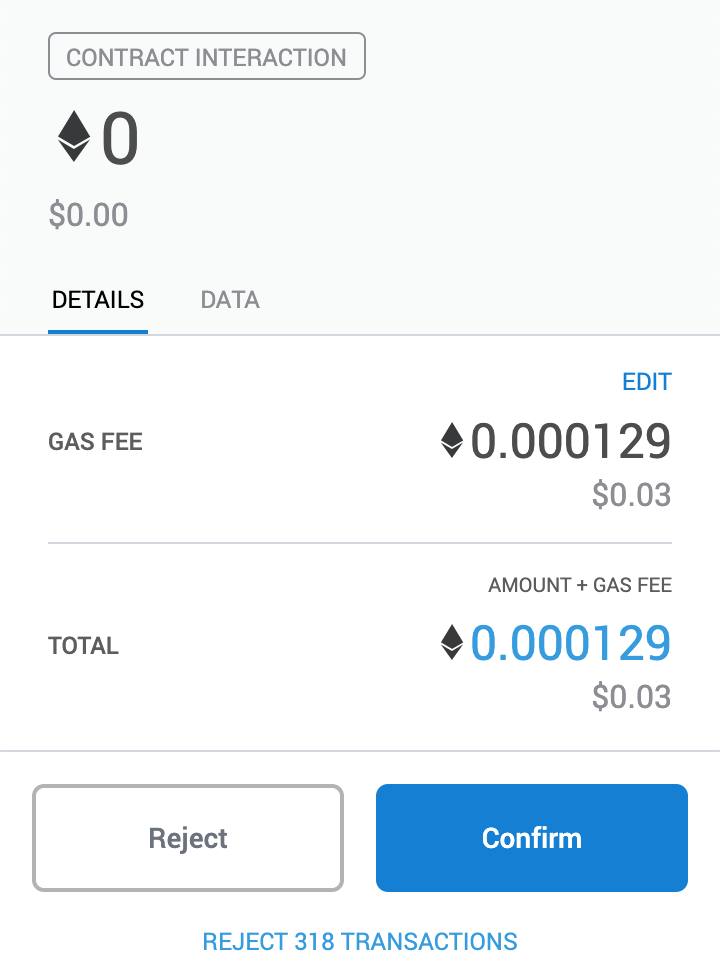Click the Ethereum icon next to the total

(451, 643)
